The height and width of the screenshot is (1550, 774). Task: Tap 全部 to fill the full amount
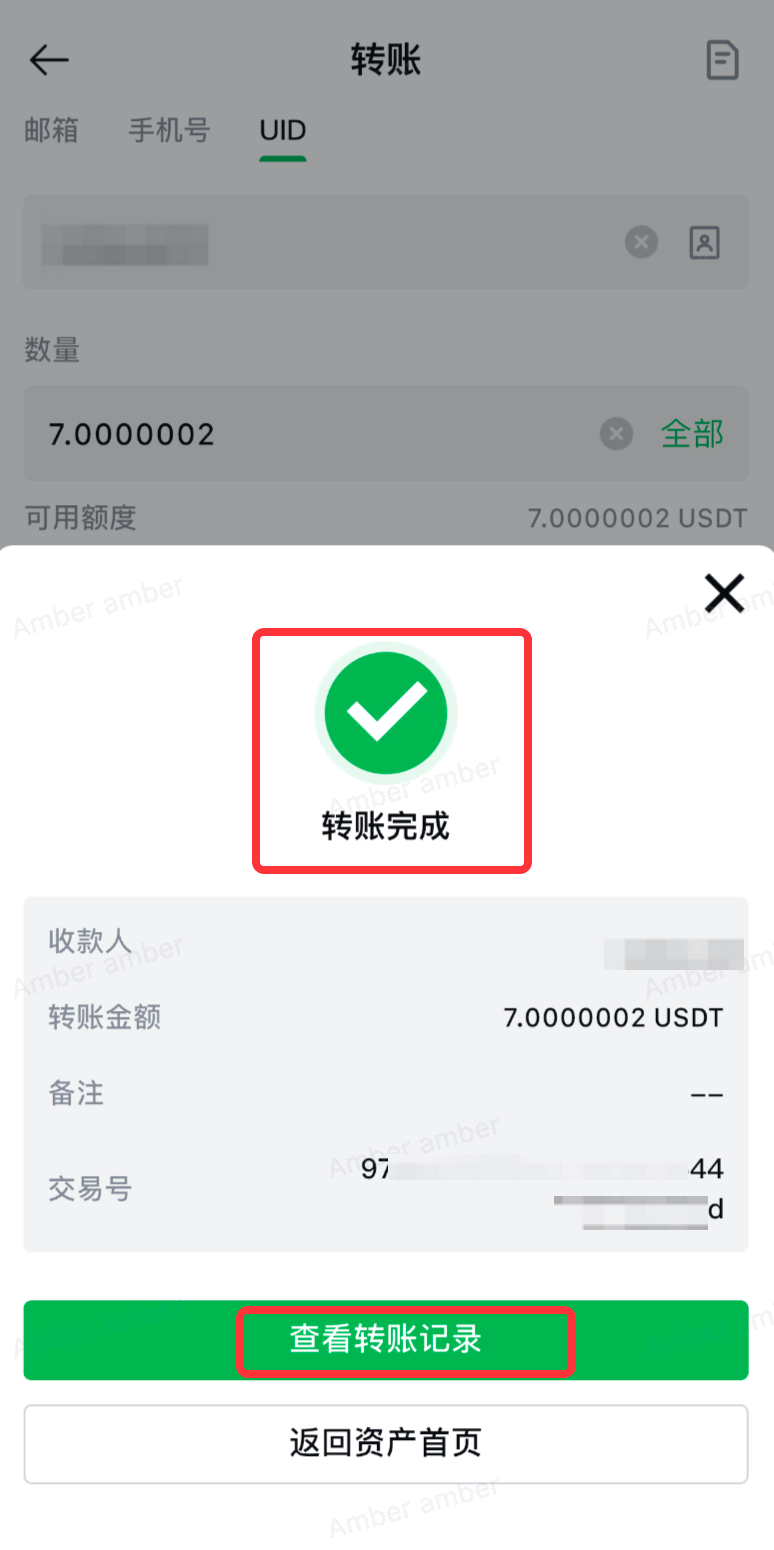pyautogui.click(x=692, y=434)
